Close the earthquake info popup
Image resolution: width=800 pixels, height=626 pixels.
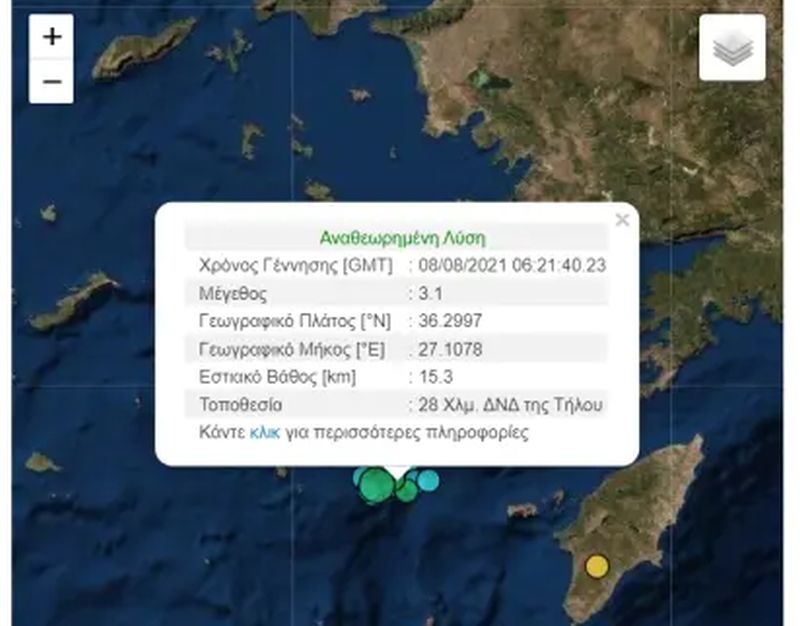click(x=622, y=220)
